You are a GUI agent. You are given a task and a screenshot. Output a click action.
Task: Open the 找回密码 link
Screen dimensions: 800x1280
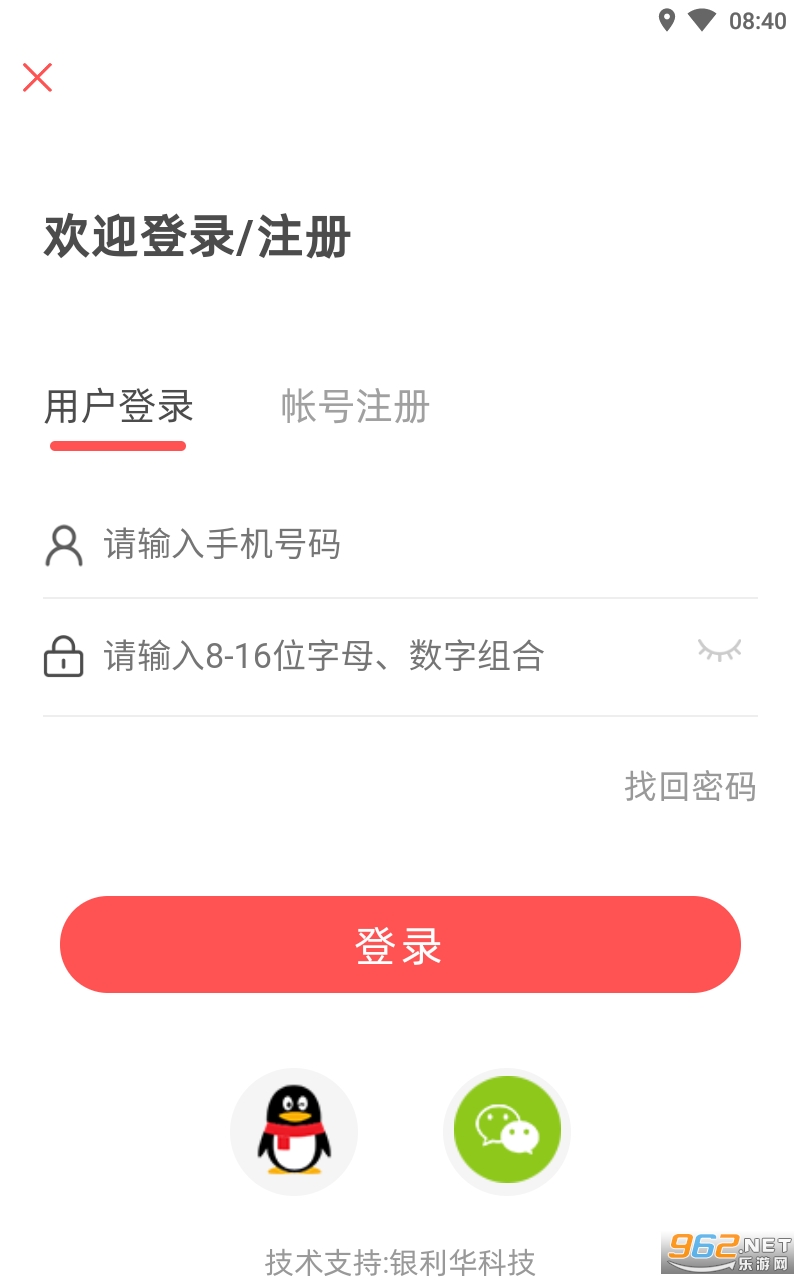pyautogui.click(x=690, y=787)
